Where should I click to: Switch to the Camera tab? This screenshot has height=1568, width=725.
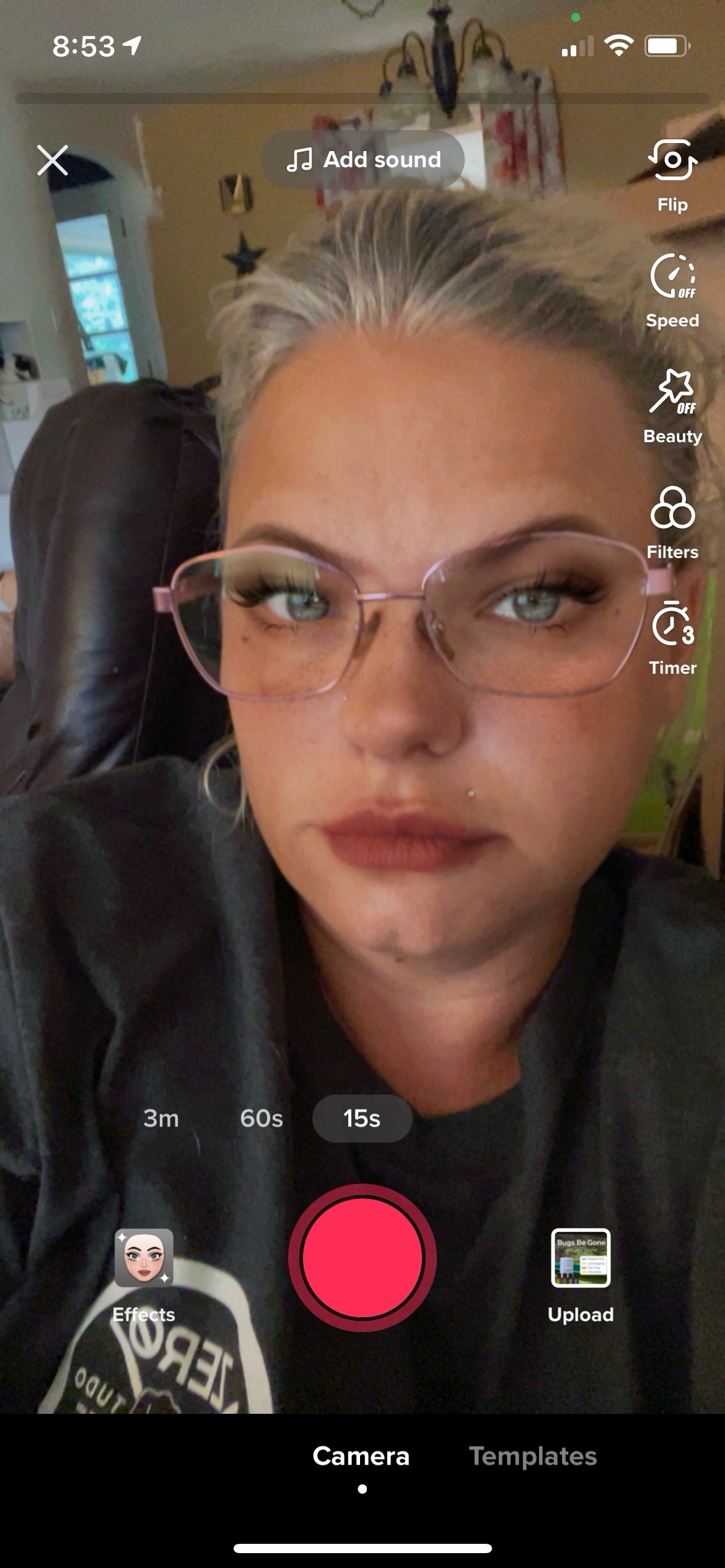pyautogui.click(x=361, y=1456)
